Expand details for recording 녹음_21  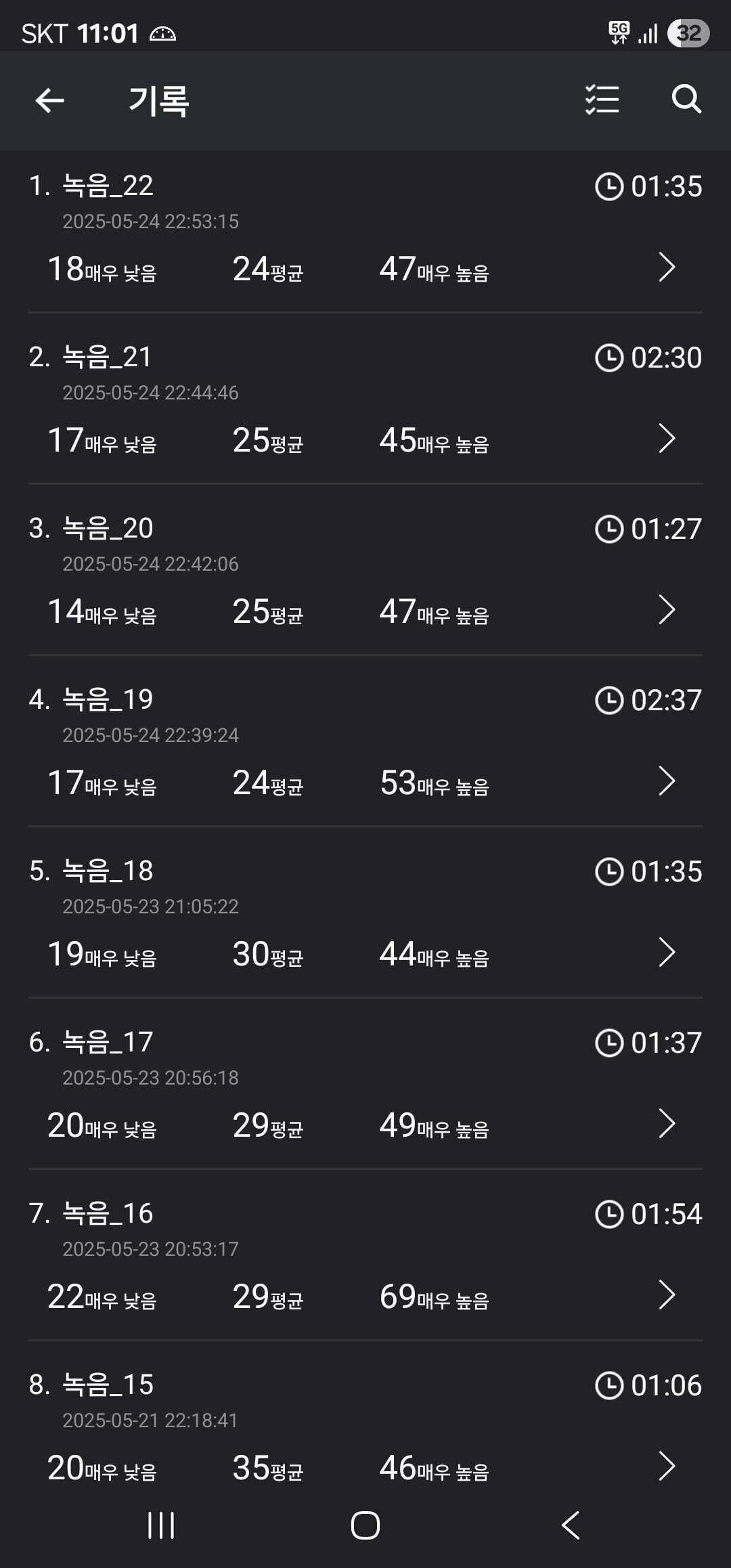click(666, 438)
